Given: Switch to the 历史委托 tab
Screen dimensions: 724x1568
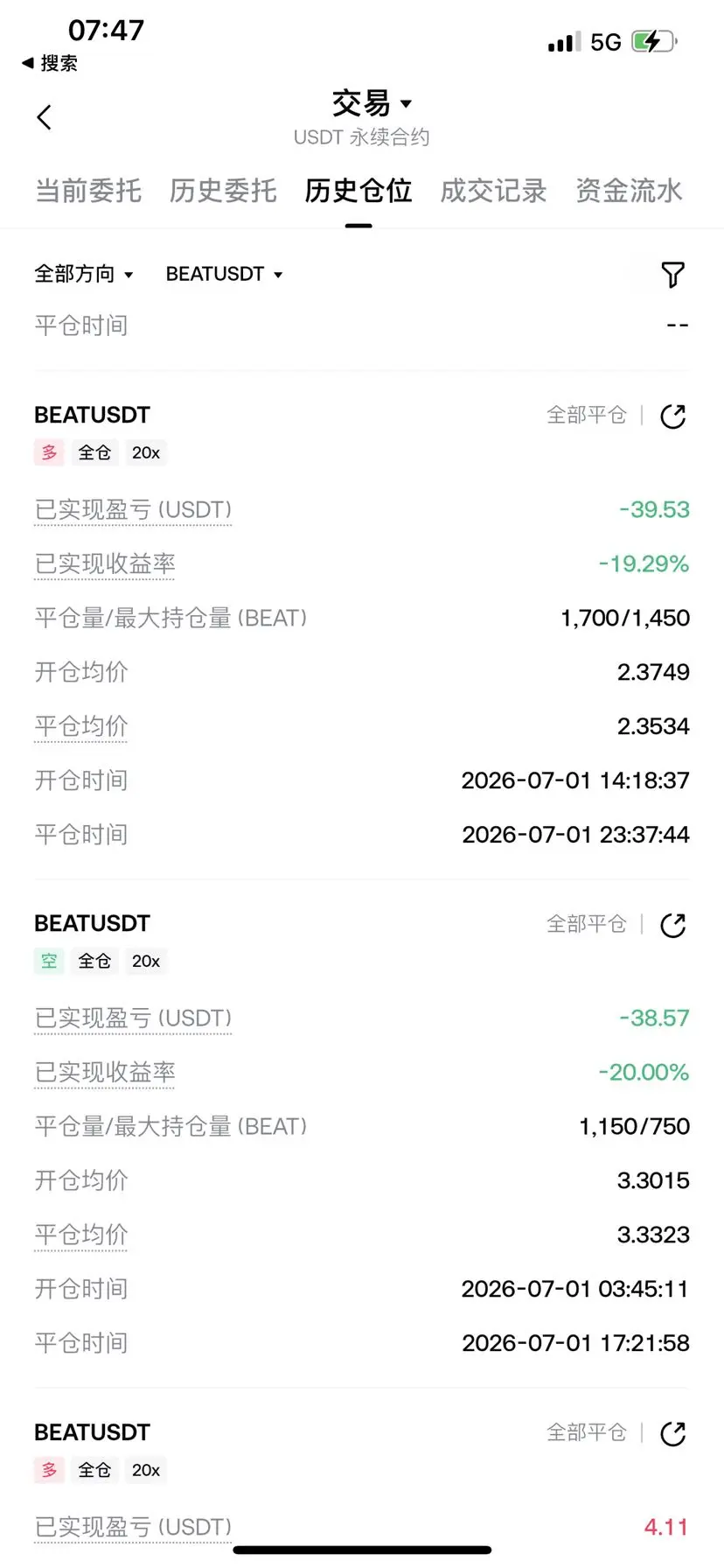Looking at the screenshot, I should [223, 190].
